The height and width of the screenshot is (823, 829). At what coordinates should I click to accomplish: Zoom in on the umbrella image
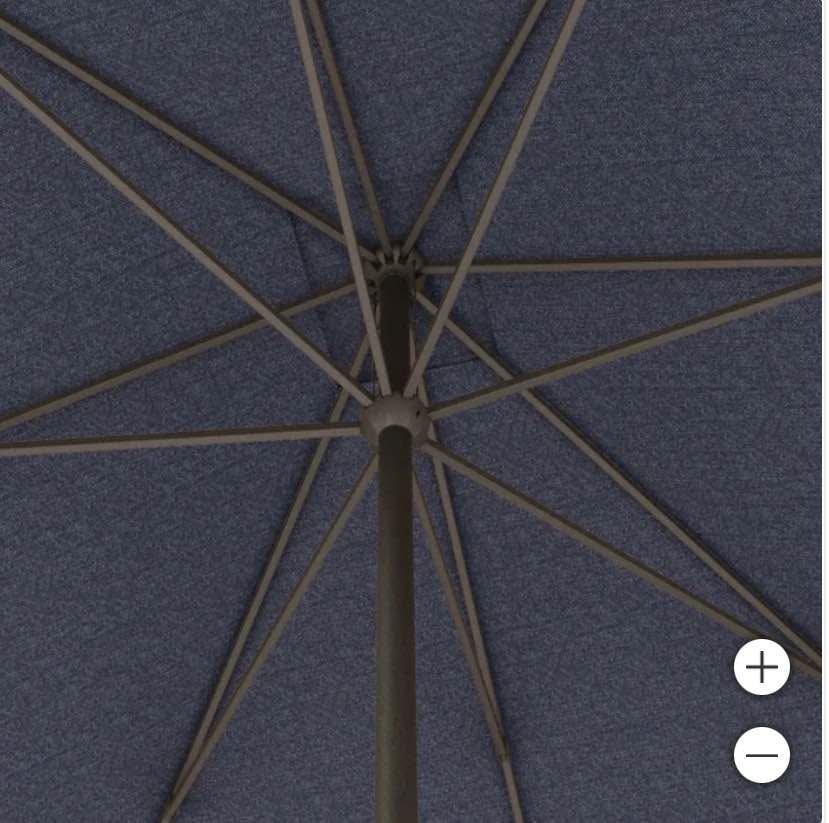click(x=761, y=667)
